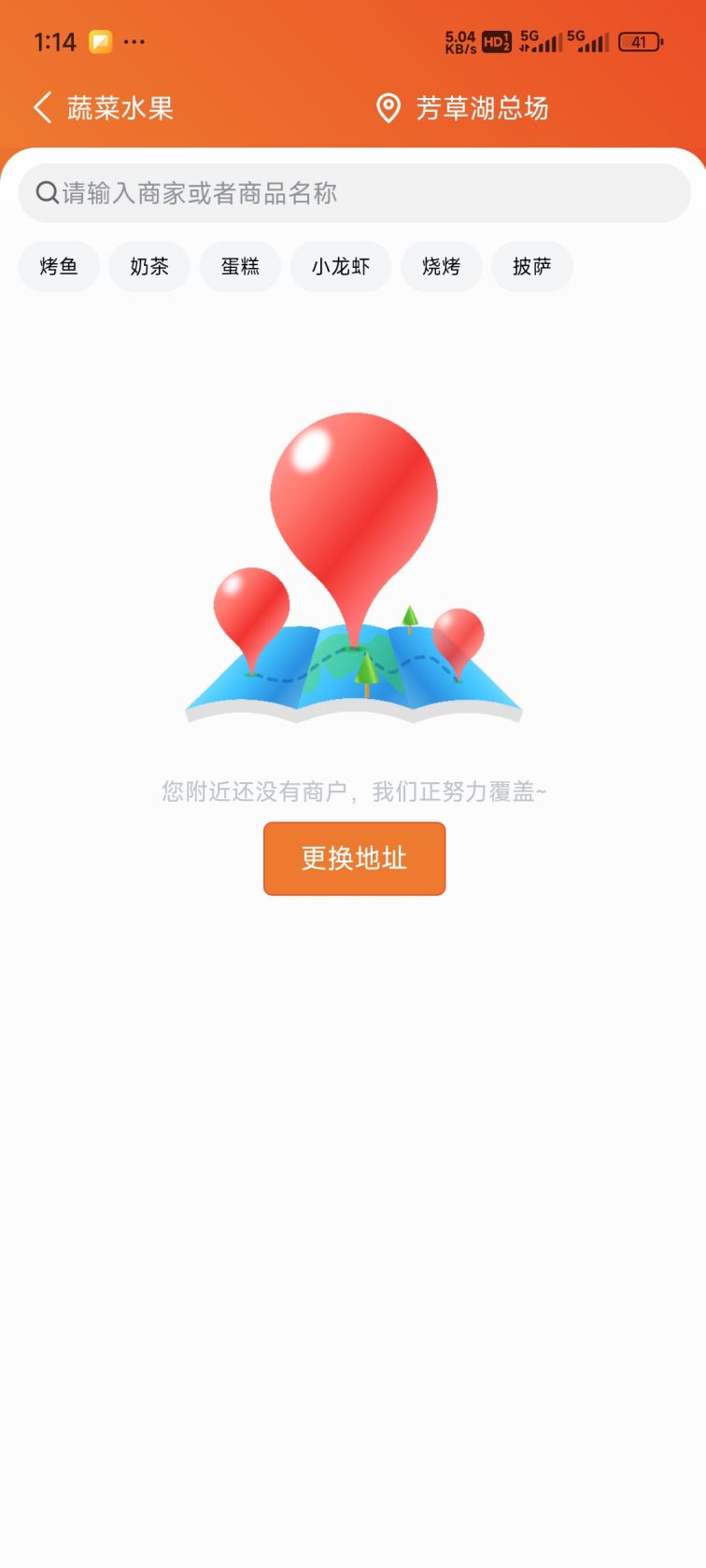Go back from 蔬菜水果 page

43,108
